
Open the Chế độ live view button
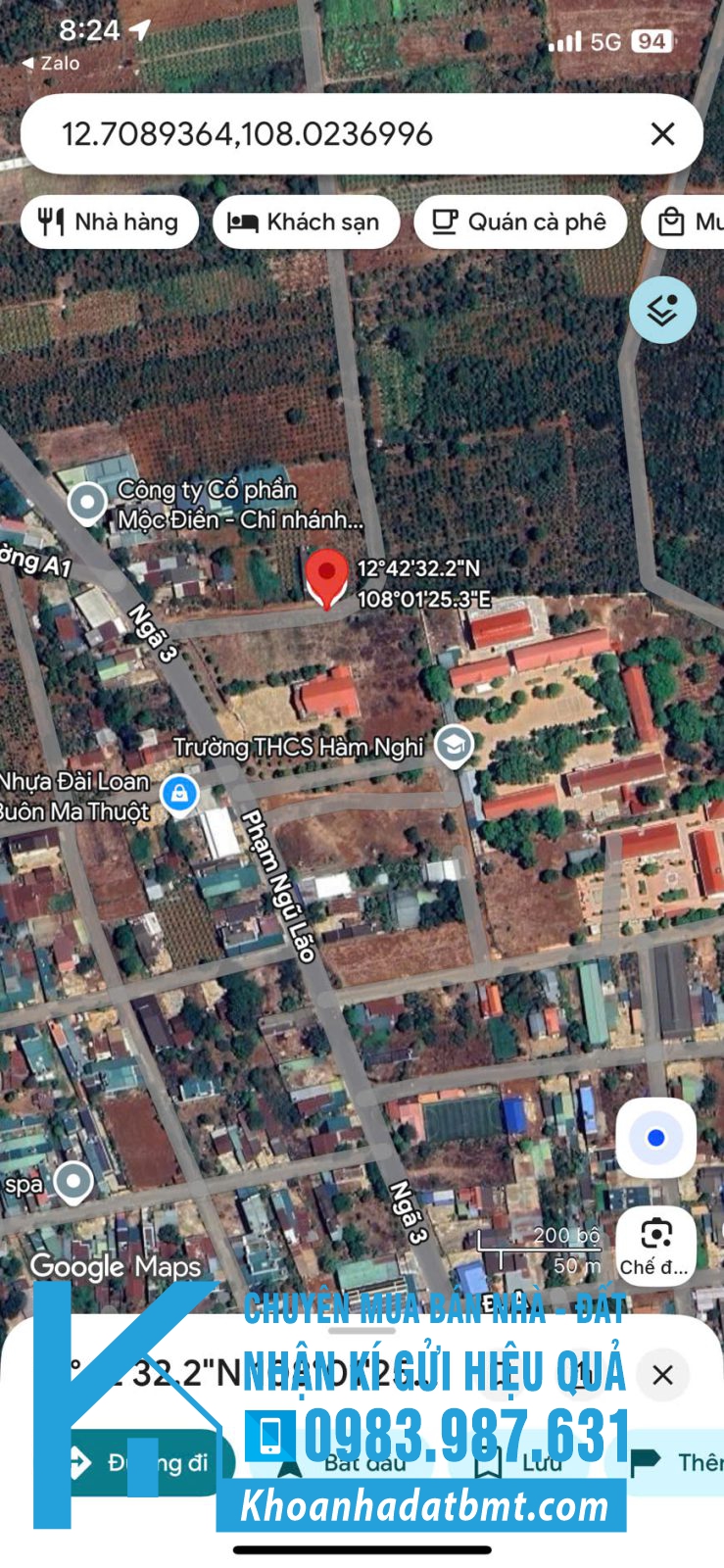pyautogui.click(x=655, y=1245)
